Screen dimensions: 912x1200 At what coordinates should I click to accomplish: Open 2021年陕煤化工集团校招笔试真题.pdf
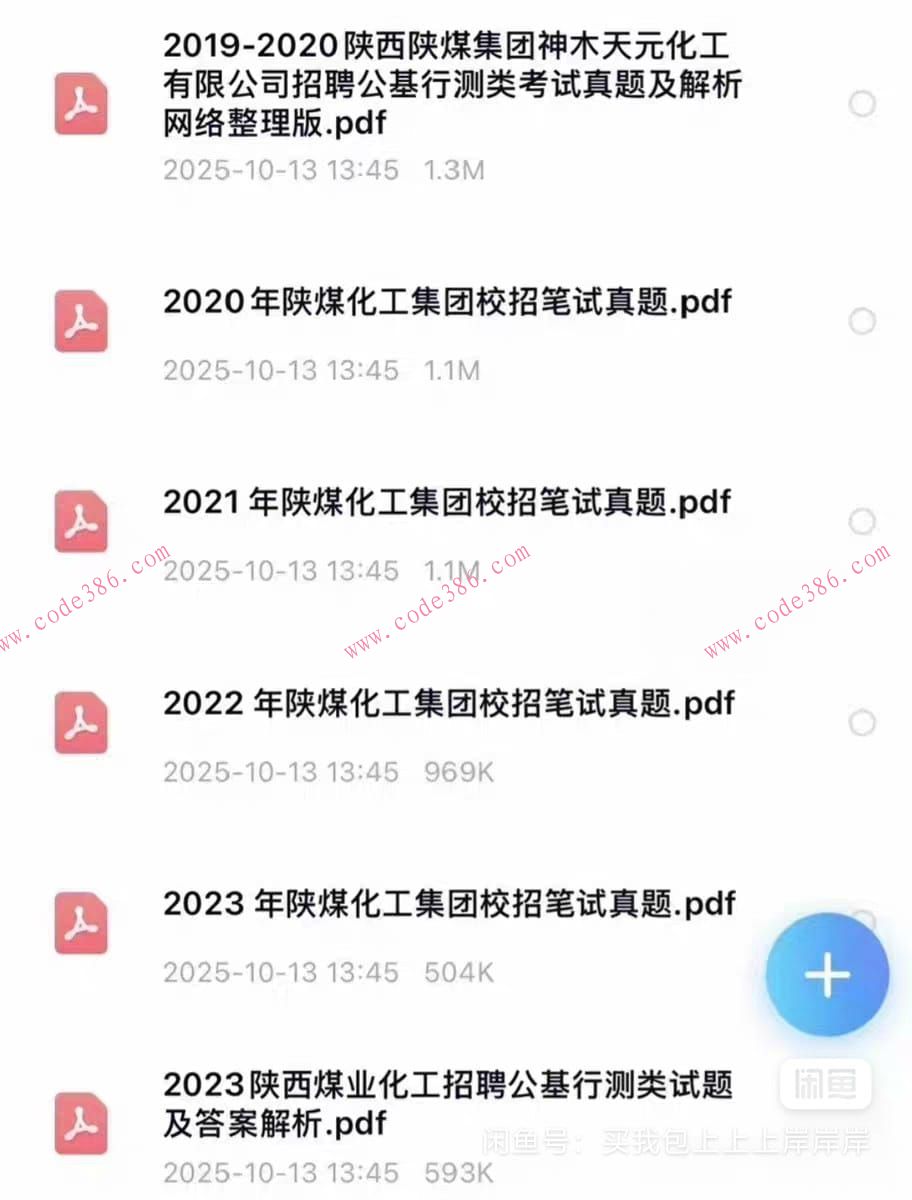pos(447,502)
